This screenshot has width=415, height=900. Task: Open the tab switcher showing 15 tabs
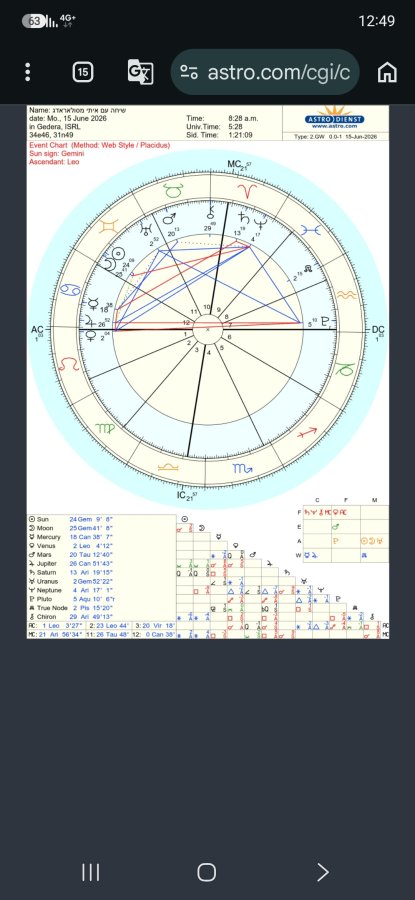click(83, 72)
